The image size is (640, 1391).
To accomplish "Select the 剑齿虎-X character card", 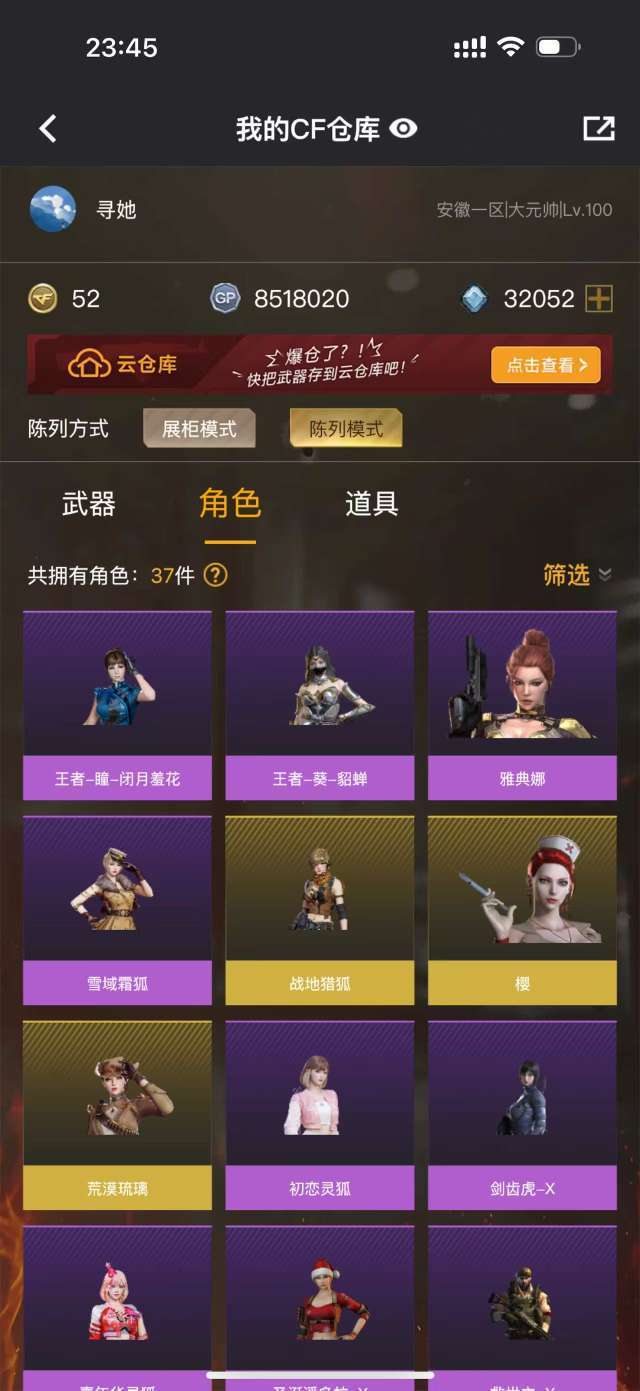I will click(522, 1114).
